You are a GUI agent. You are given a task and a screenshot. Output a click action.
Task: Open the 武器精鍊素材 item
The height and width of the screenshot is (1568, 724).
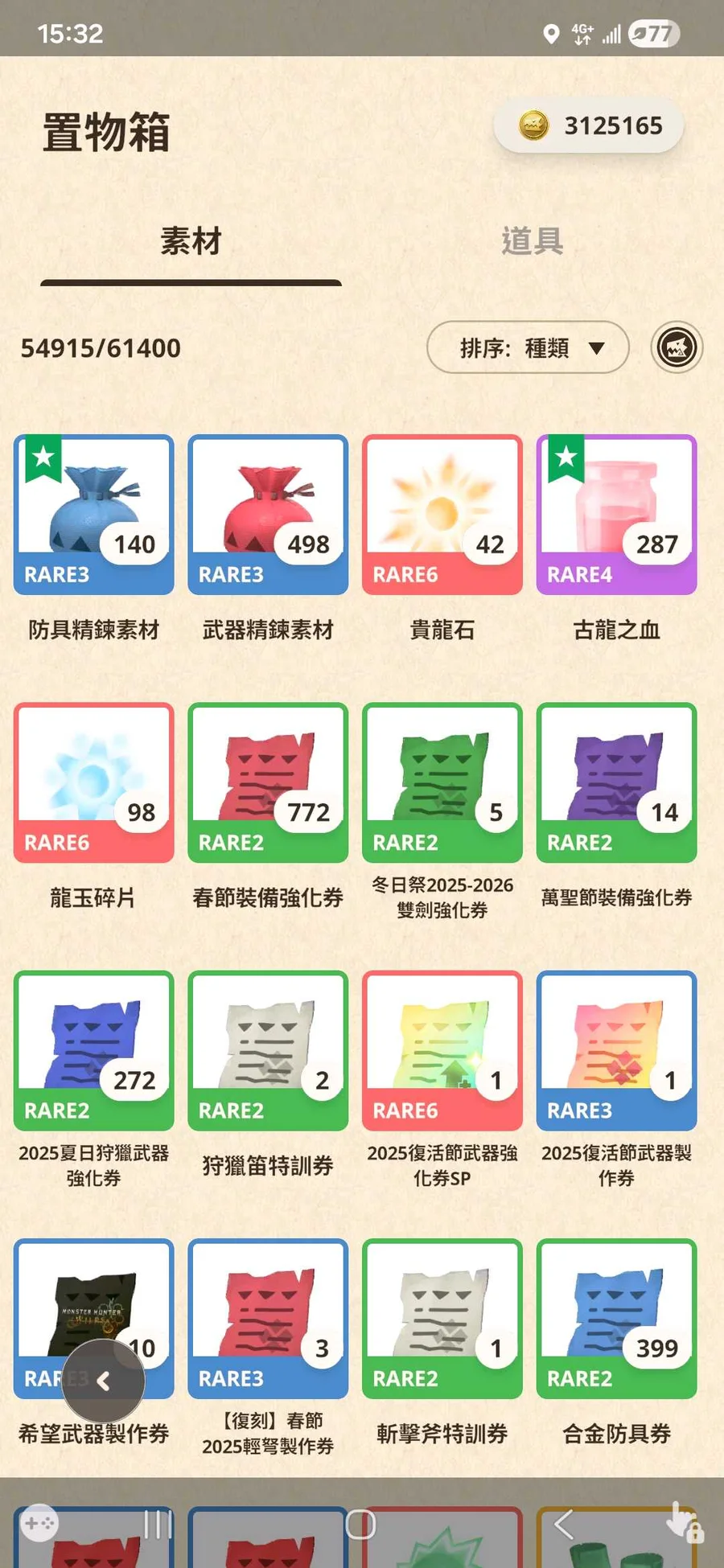tap(268, 515)
